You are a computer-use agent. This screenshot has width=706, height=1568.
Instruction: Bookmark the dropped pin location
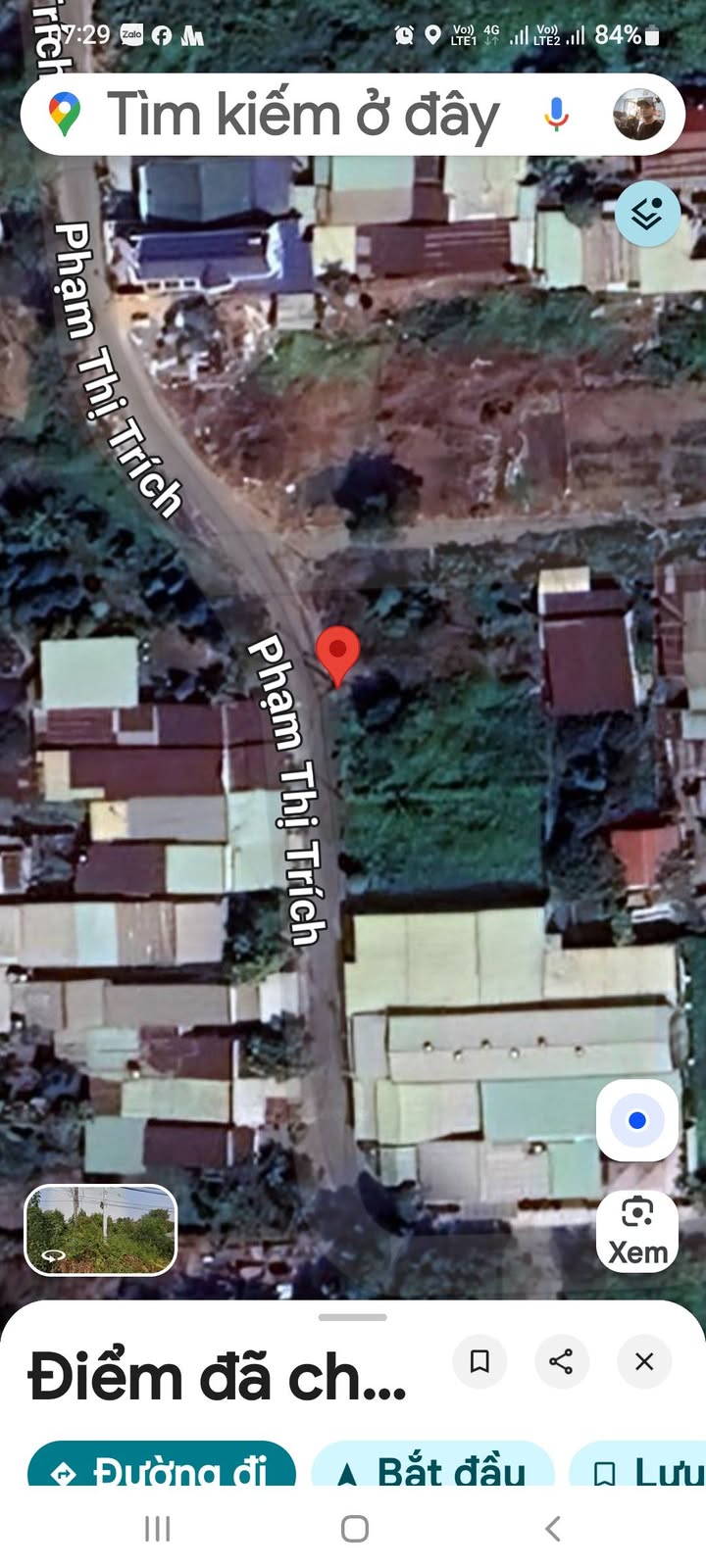(479, 1361)
